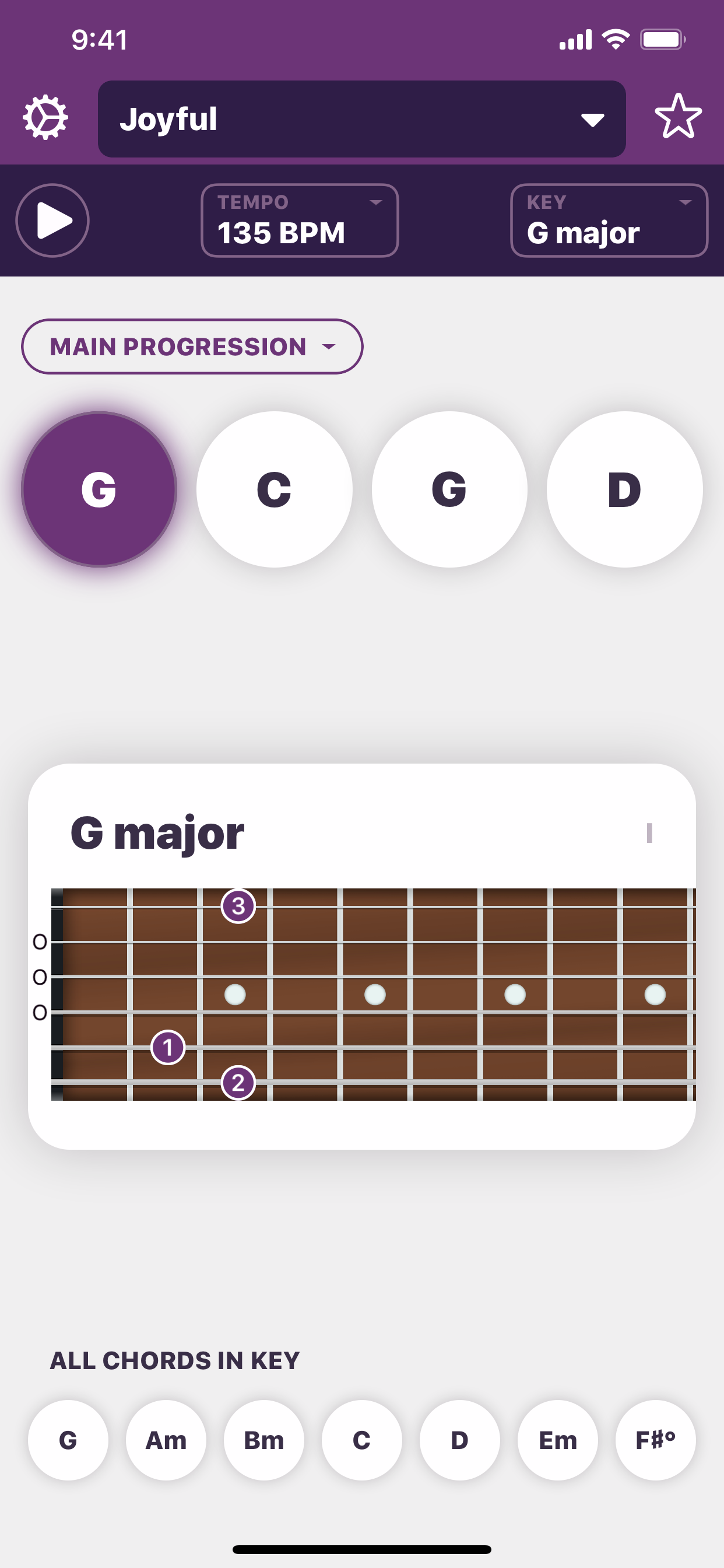Screen dimensions: 724x1568
Task: Select the C chord in the progression
Action: 274,489
